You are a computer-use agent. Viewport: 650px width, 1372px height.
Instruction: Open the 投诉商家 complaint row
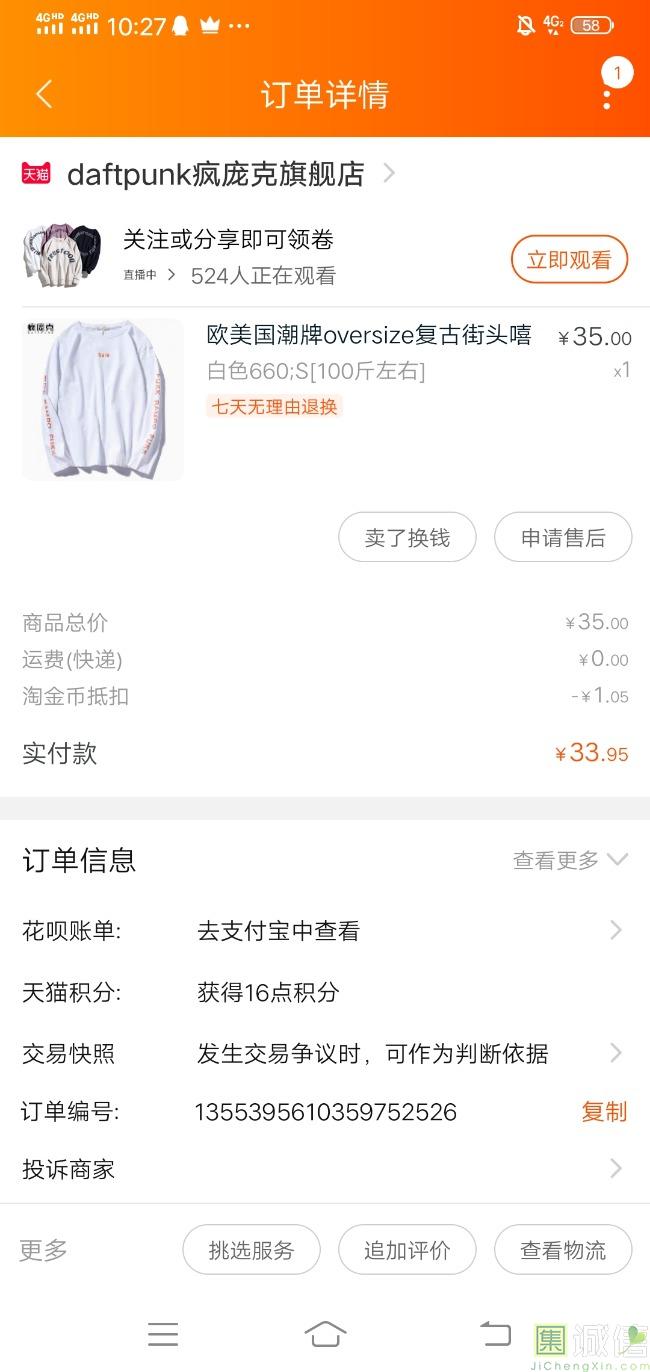point(324,1168)
